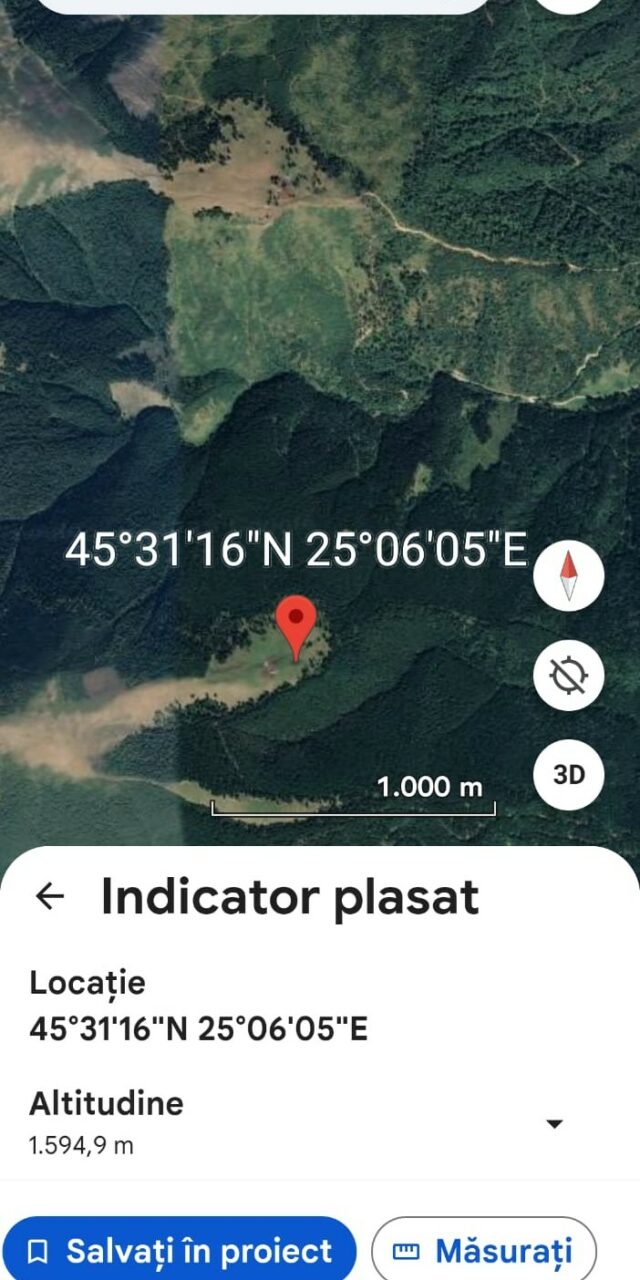The height and width of the screenshot is (1280, 640).
Task: Switch the map to 3D view
Action: tap(569, 774)
